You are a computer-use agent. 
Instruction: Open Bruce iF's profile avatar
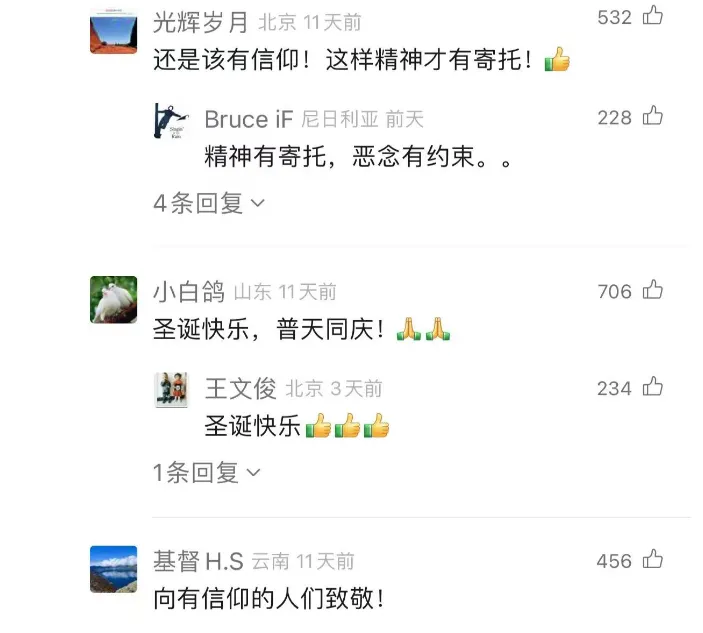[171, 122]
